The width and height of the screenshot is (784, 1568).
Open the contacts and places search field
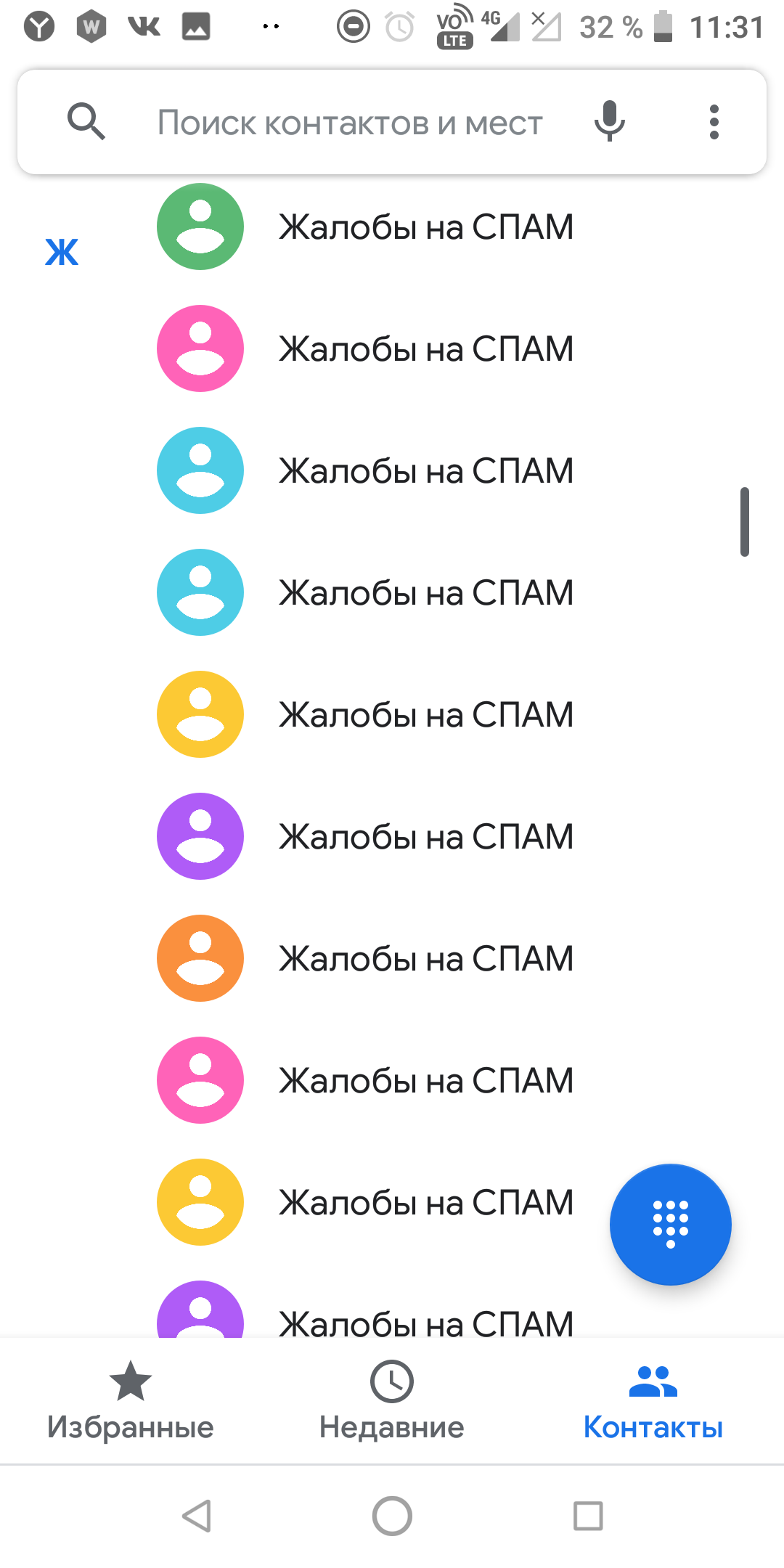click(348, 123)
